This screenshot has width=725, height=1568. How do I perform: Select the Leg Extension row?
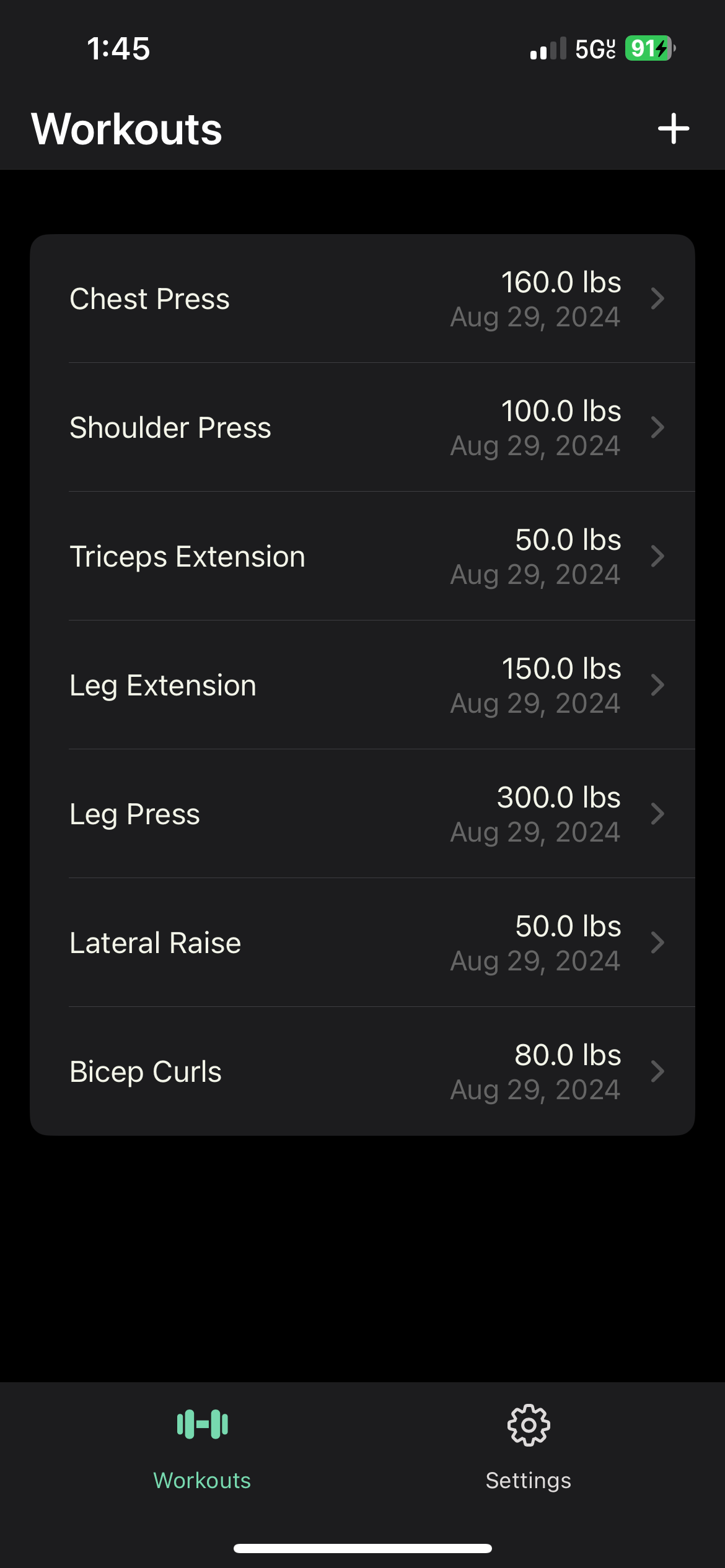coord(362,685)
